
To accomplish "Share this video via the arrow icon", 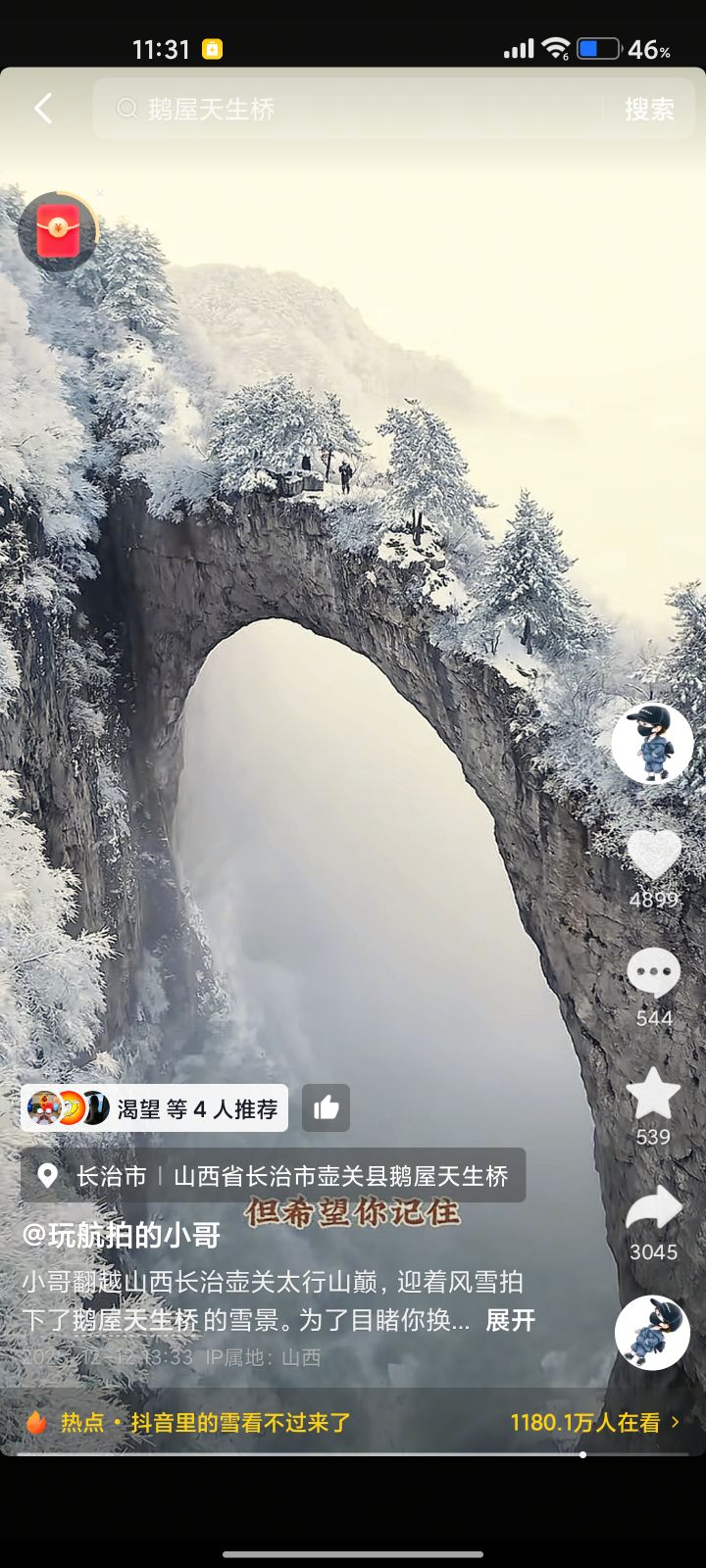I will click(654, 1209).
